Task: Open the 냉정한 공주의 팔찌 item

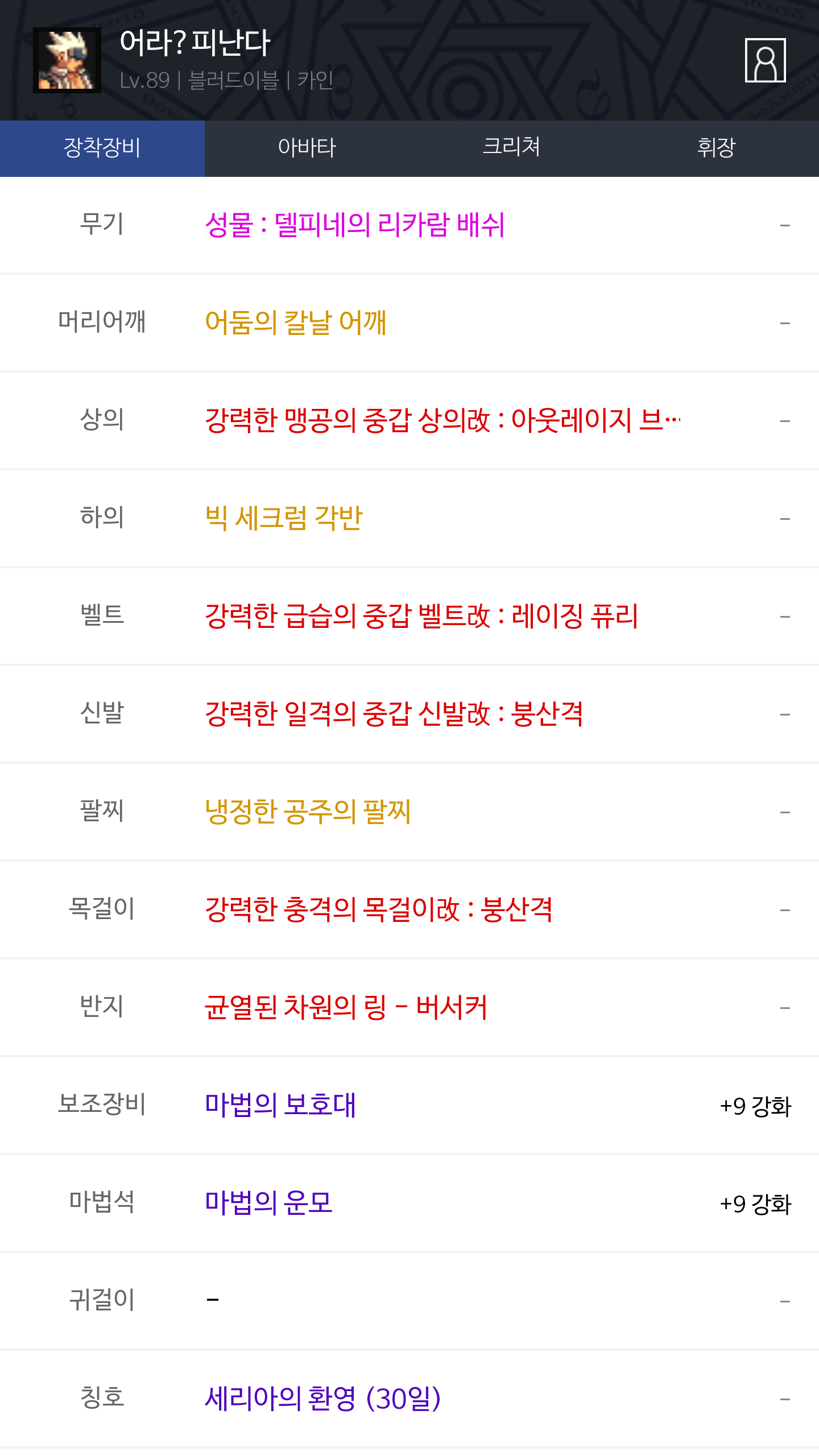Action: point(307,812)
